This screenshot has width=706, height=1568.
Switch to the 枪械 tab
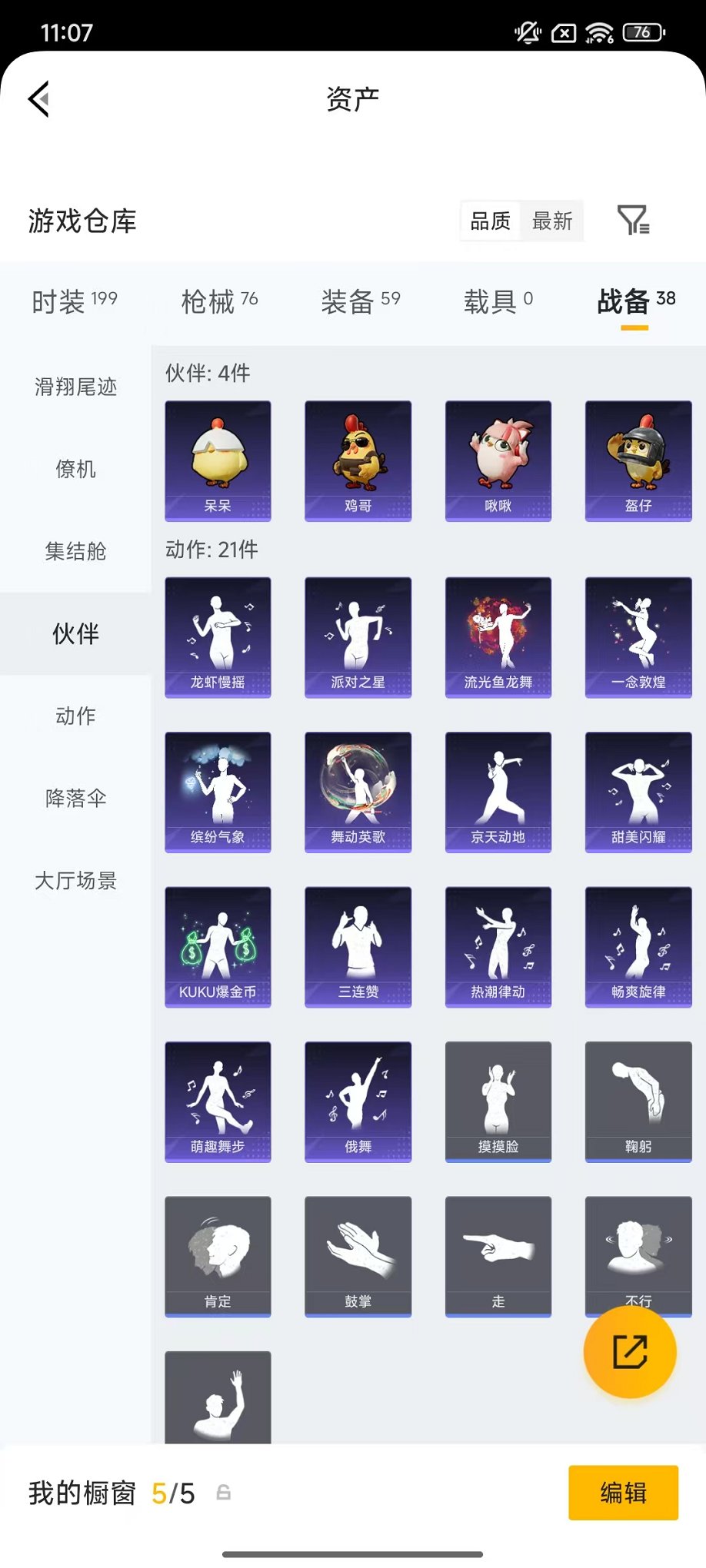click(218, 301)
